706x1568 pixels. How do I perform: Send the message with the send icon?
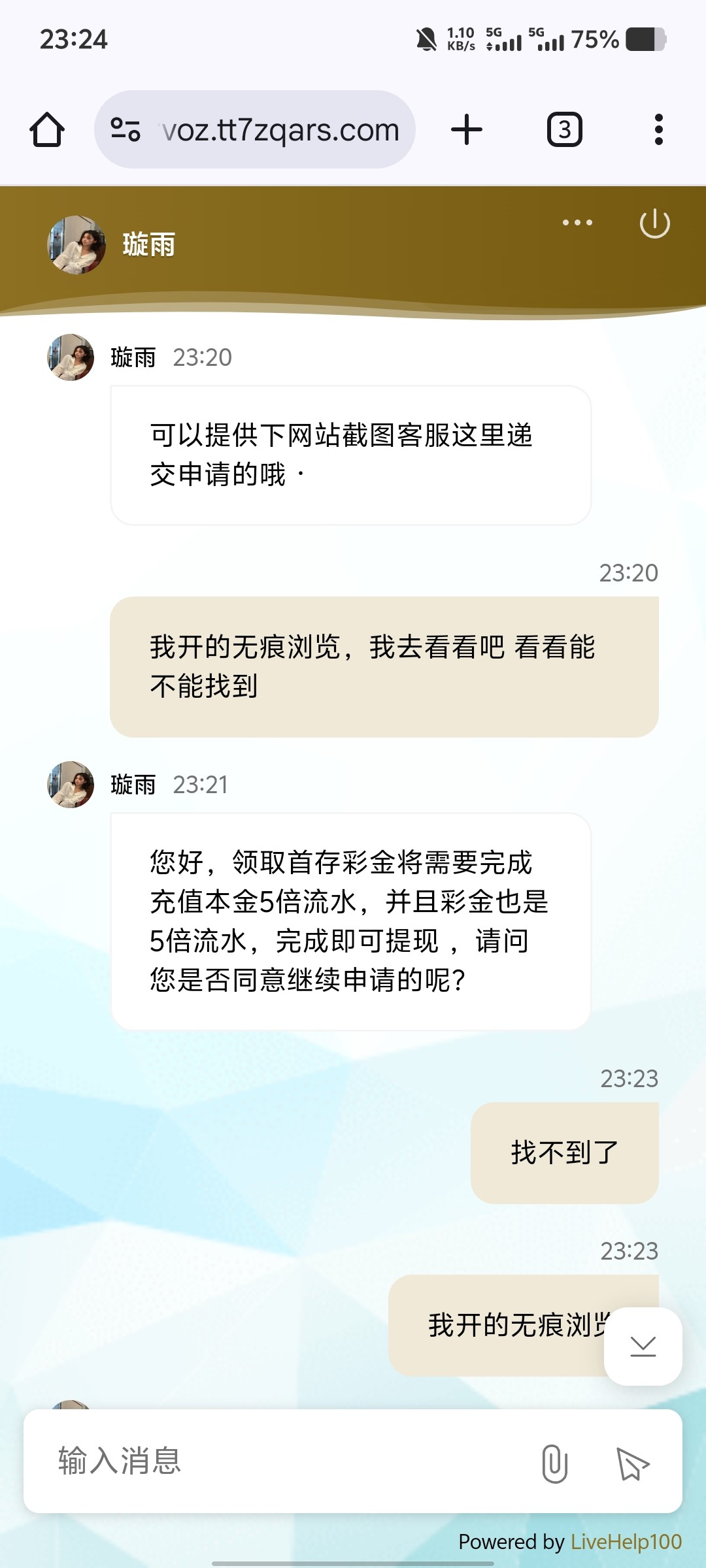632,1463
